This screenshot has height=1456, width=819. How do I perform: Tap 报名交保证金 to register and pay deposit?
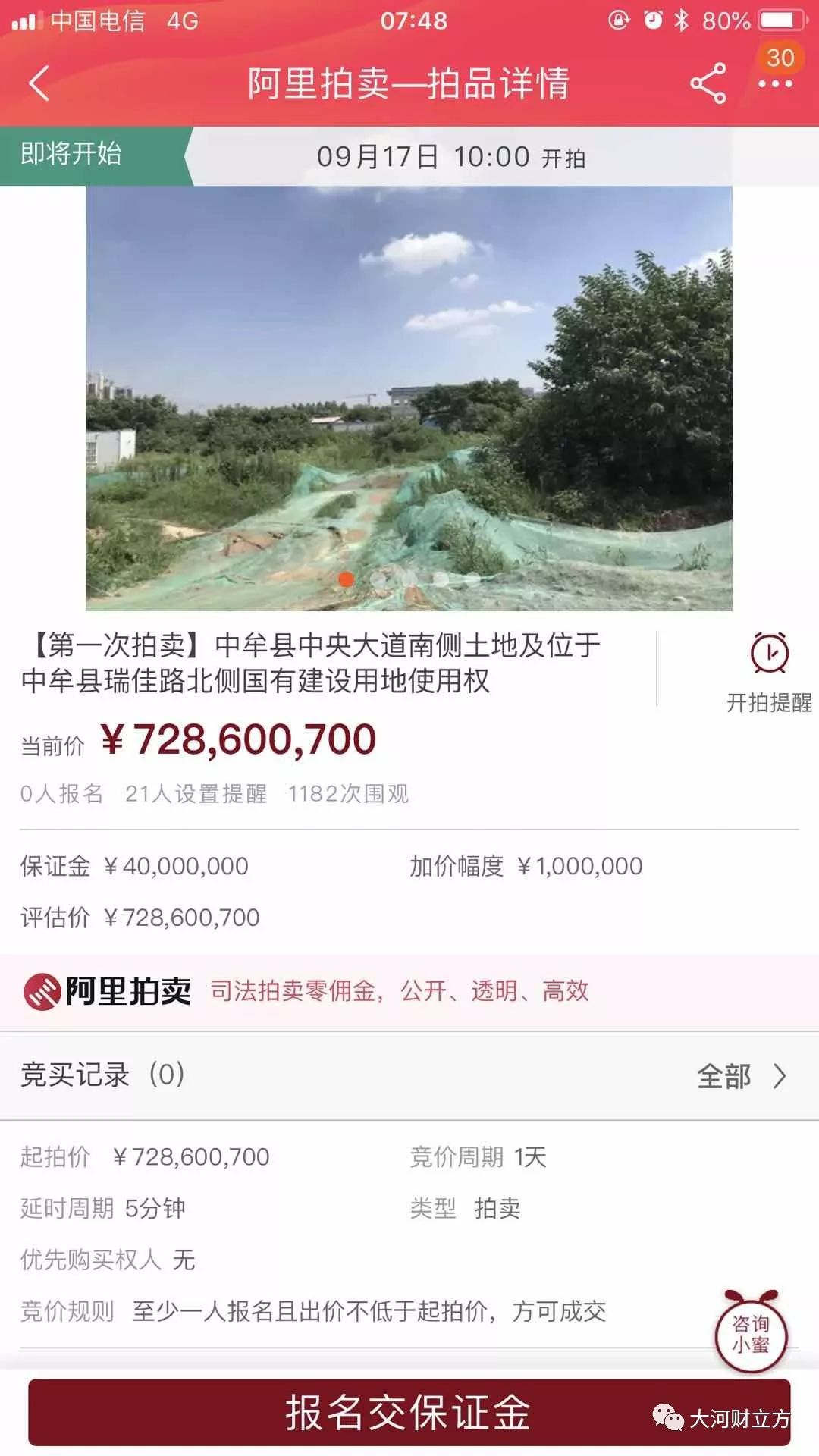point(409,1413)
